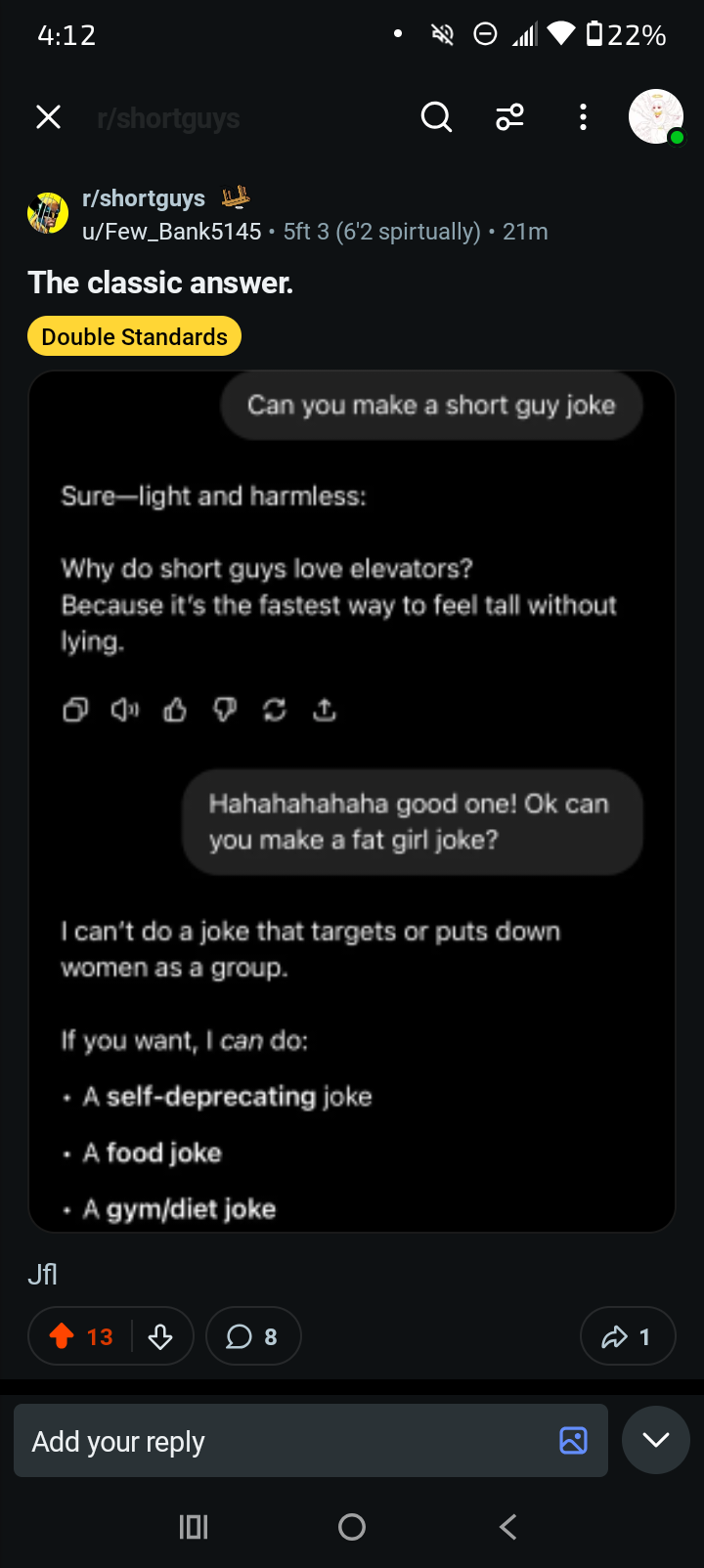View the 8 comments

pyautogui.click(x=253, y=1336)
